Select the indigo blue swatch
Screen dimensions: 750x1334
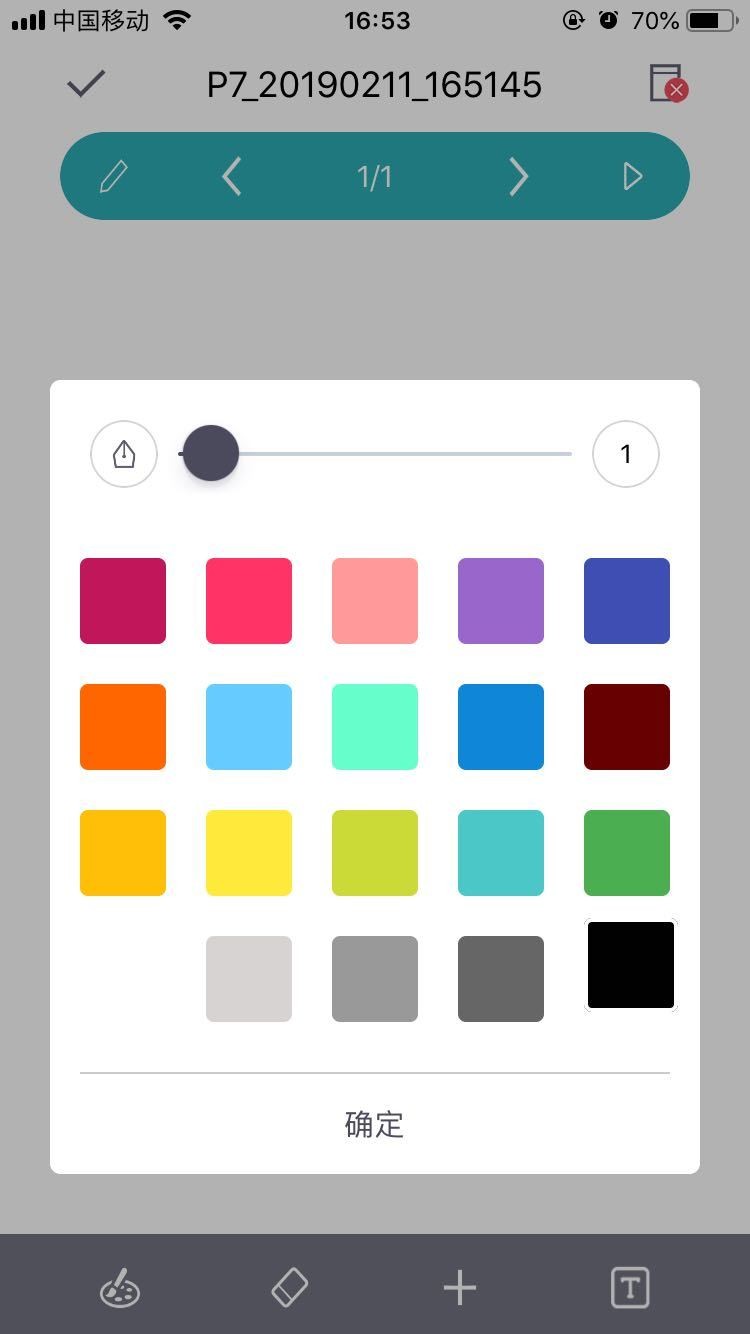(627, 601)
